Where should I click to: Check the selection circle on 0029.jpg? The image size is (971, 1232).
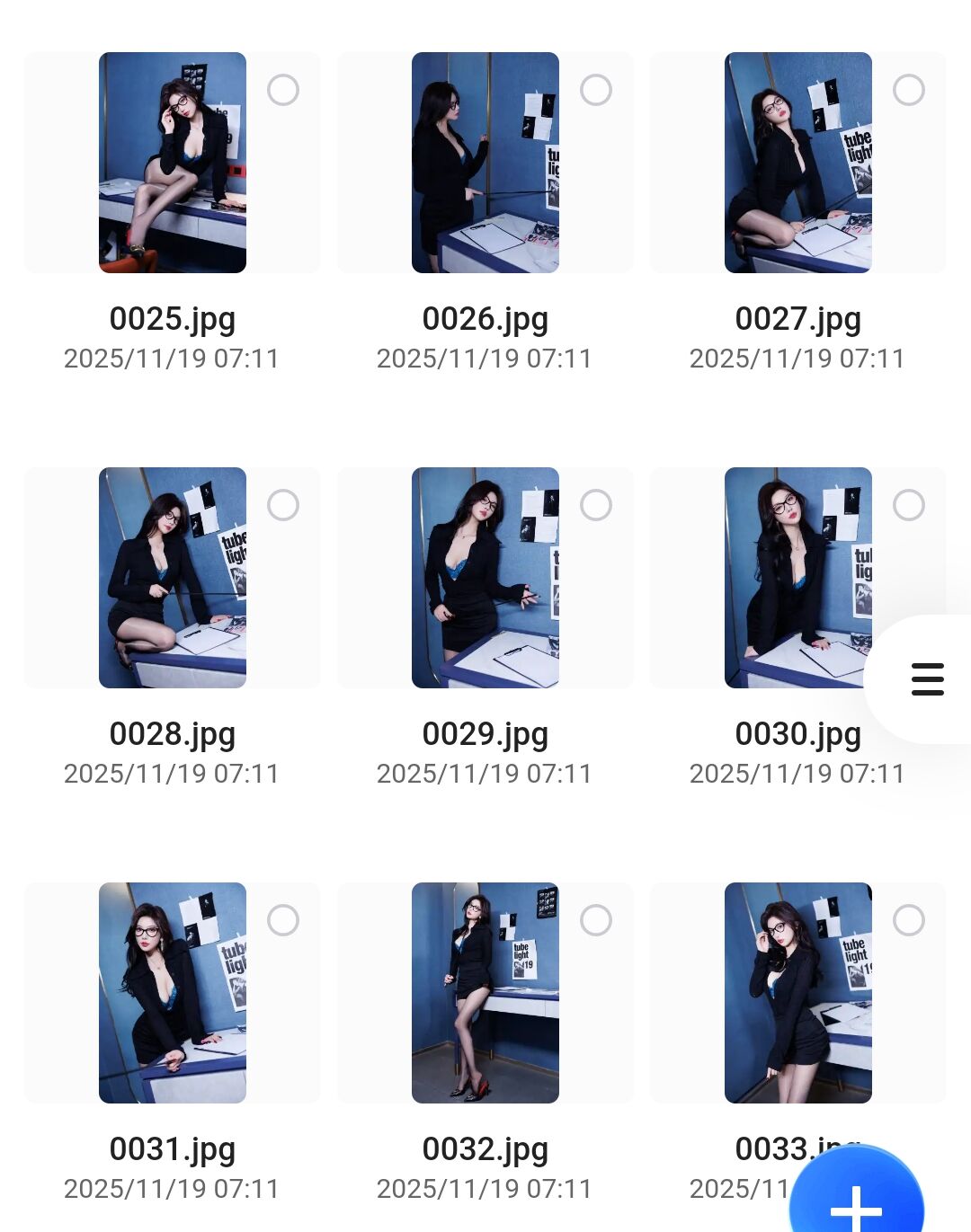pos(596,505)
